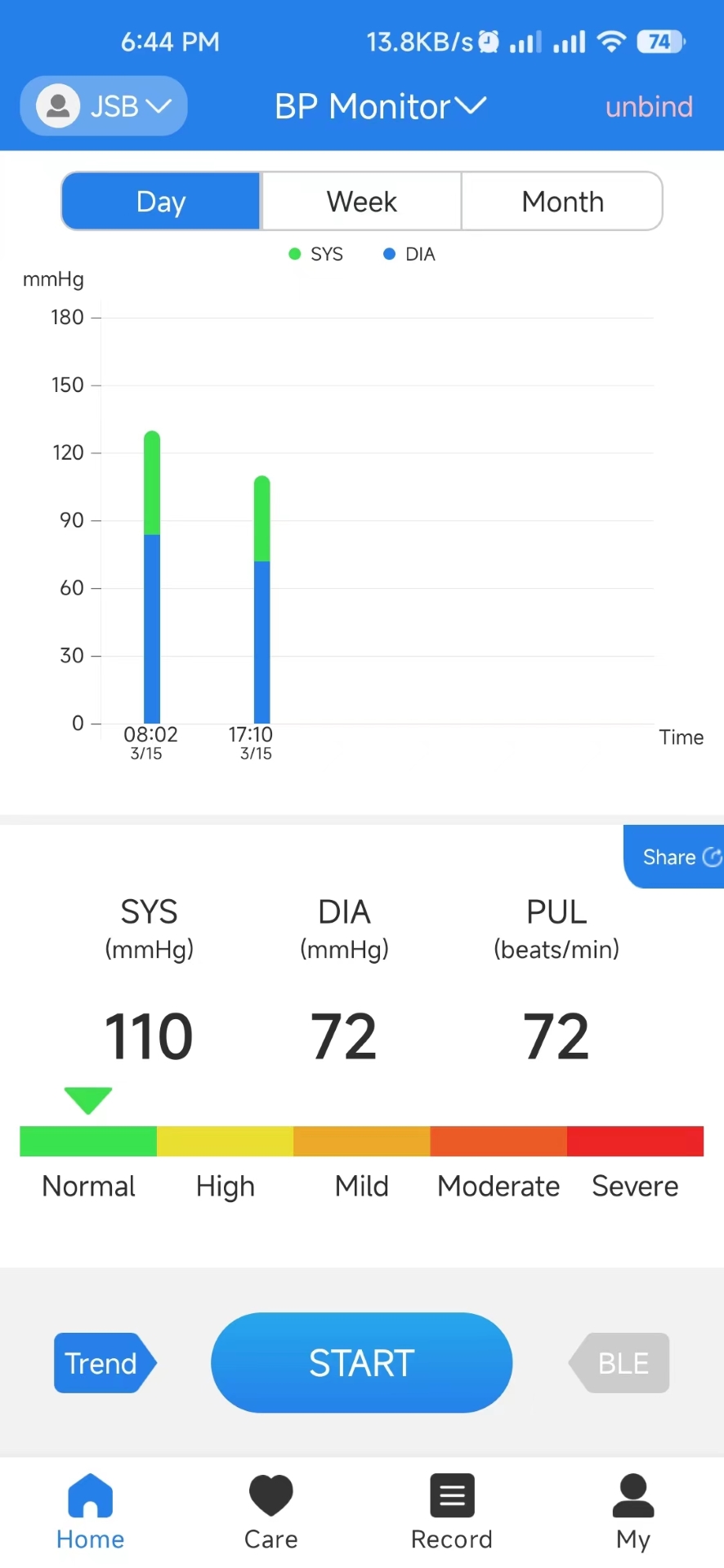Tap unbind to remove the device

click(649, 106)
